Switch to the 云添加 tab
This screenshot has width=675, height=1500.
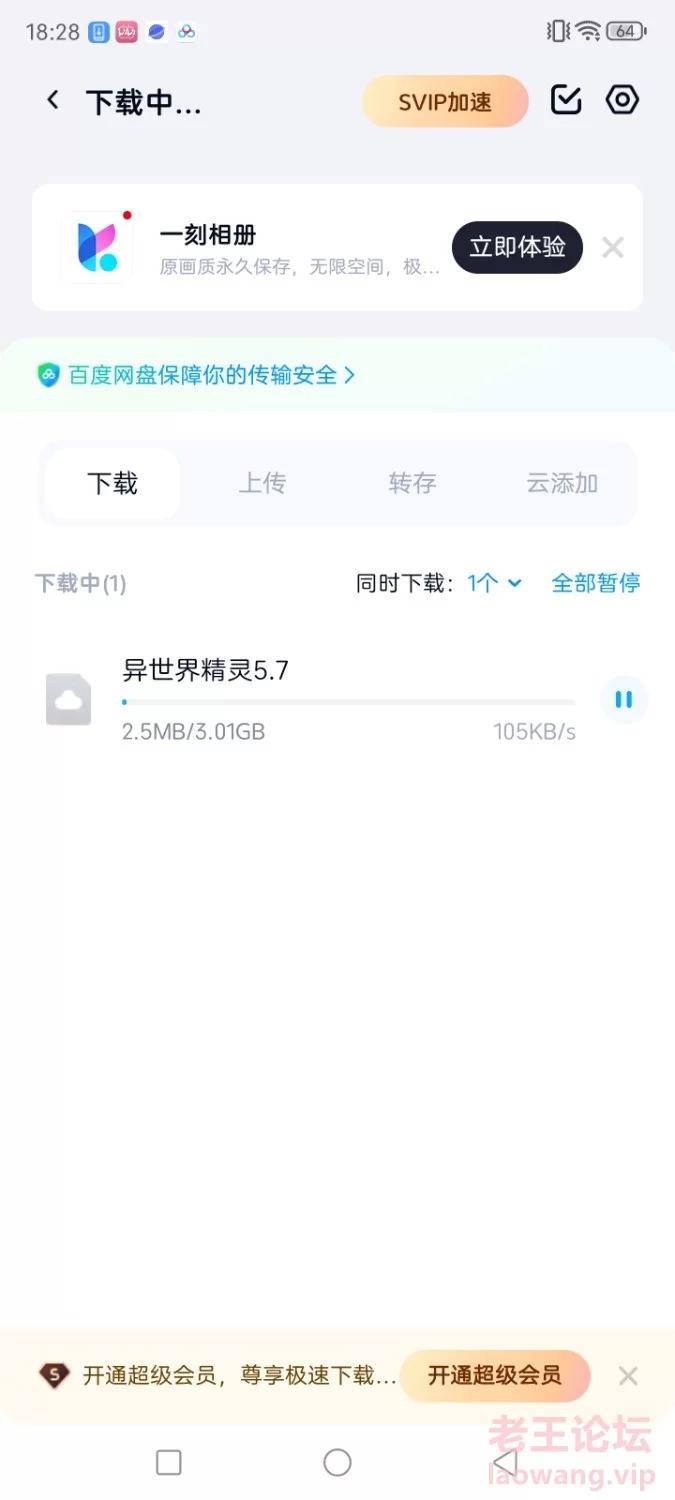point(562,484)
